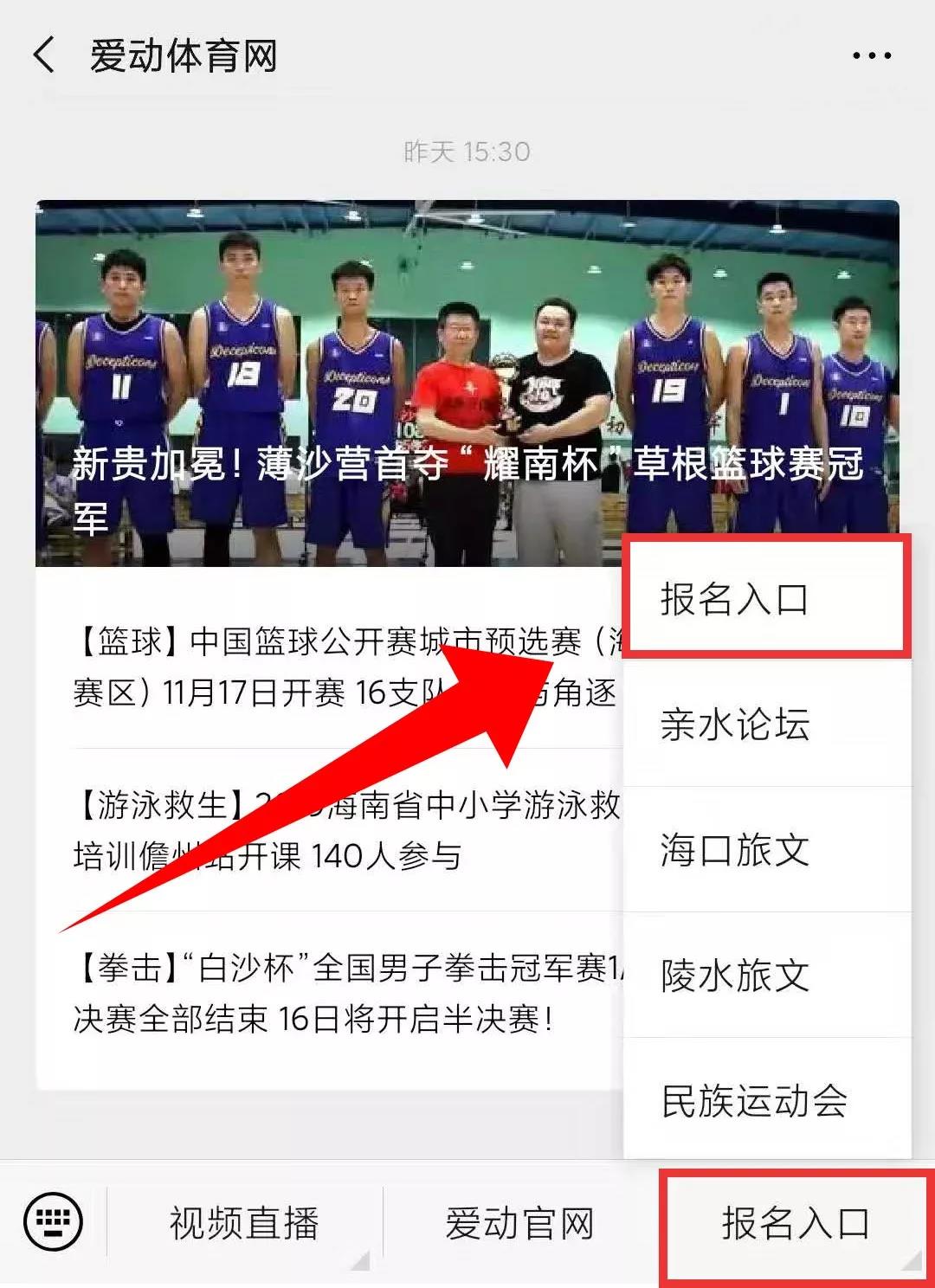This screenshot has height=1288, width=935.
Task: Choose 海口旅文 from the popup menu
Action: click(766, 849)
